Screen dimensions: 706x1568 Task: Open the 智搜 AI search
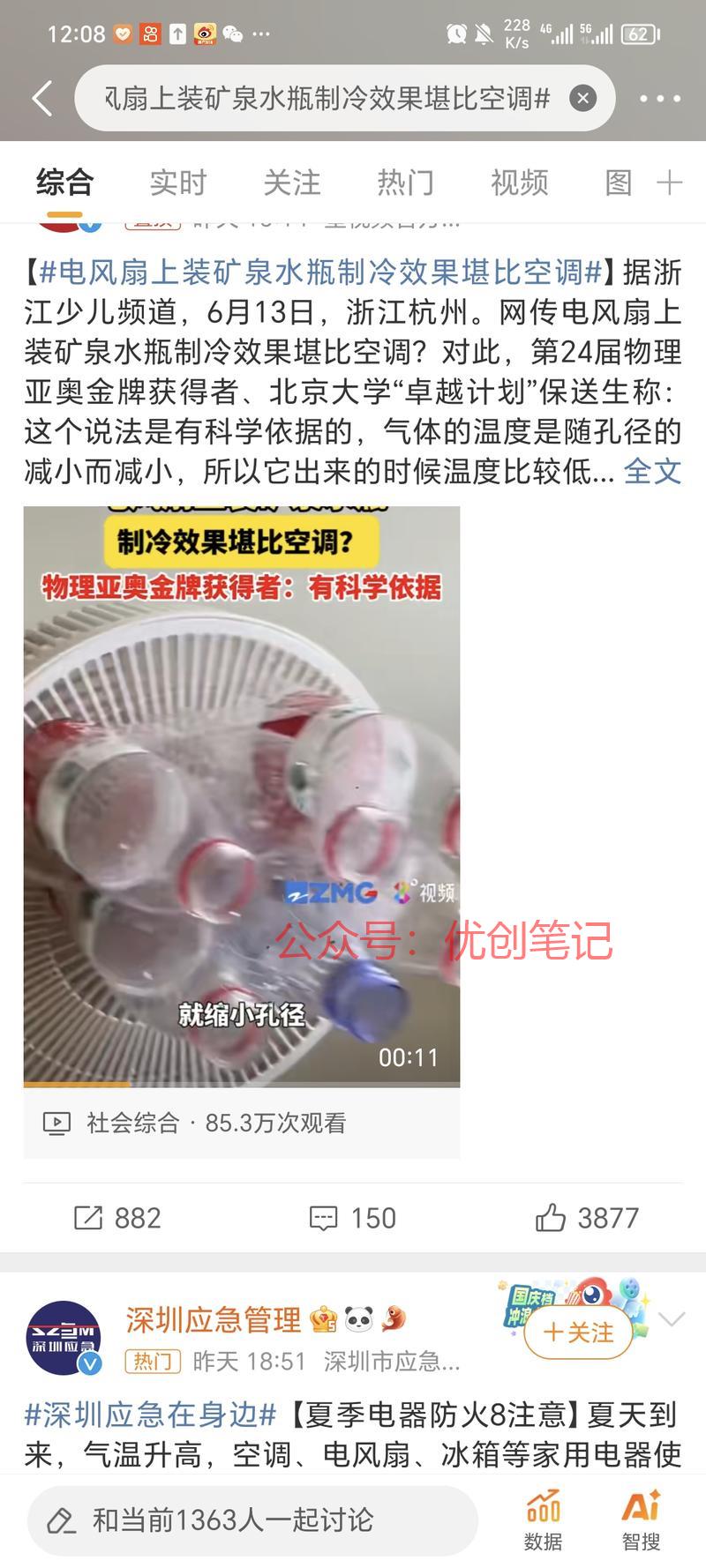(x=641, y=1521)
